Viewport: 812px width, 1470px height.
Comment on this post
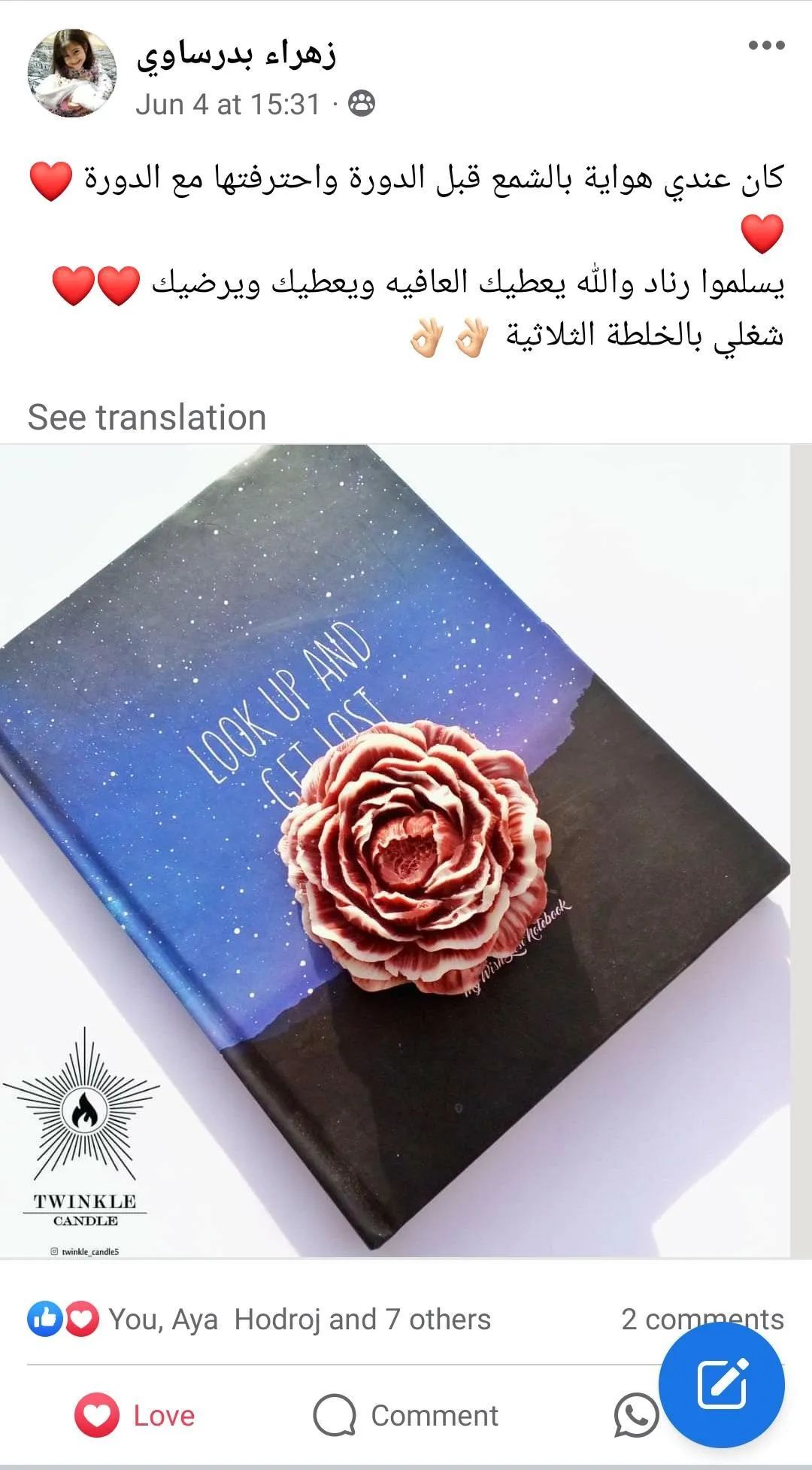[406, 1415]
